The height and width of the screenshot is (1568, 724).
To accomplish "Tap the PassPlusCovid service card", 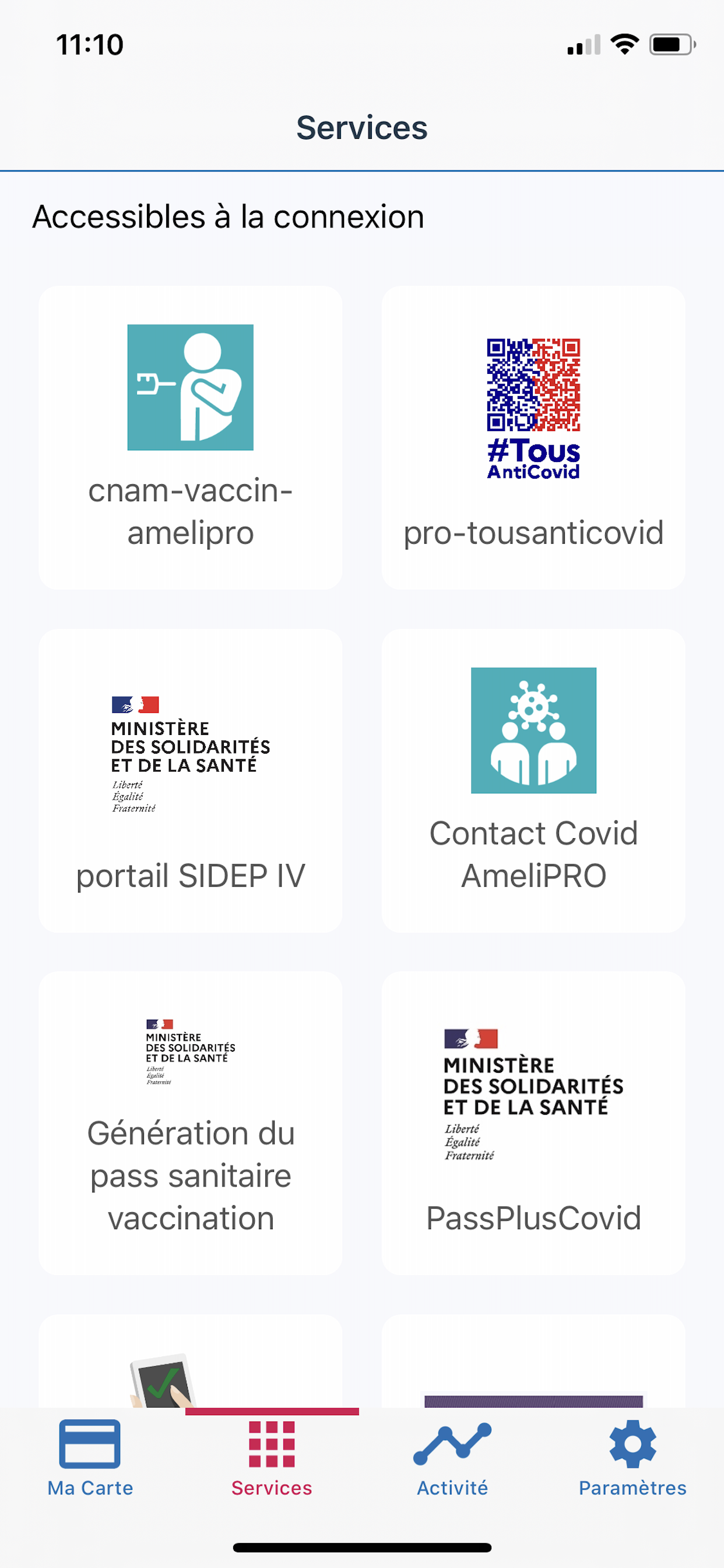I will click(x=533, y=1123).
